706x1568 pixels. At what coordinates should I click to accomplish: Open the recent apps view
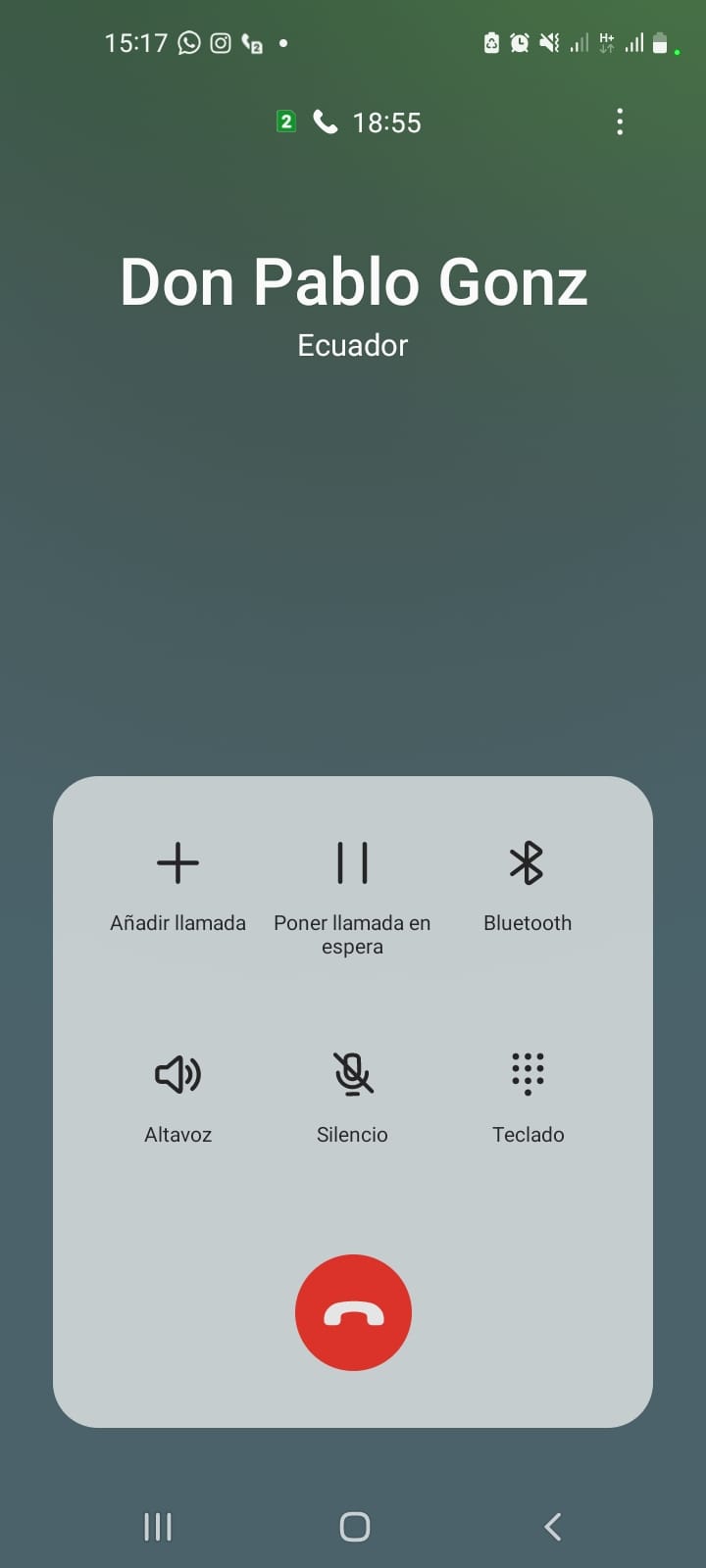pyautogui.click(x=158, y=1526)
